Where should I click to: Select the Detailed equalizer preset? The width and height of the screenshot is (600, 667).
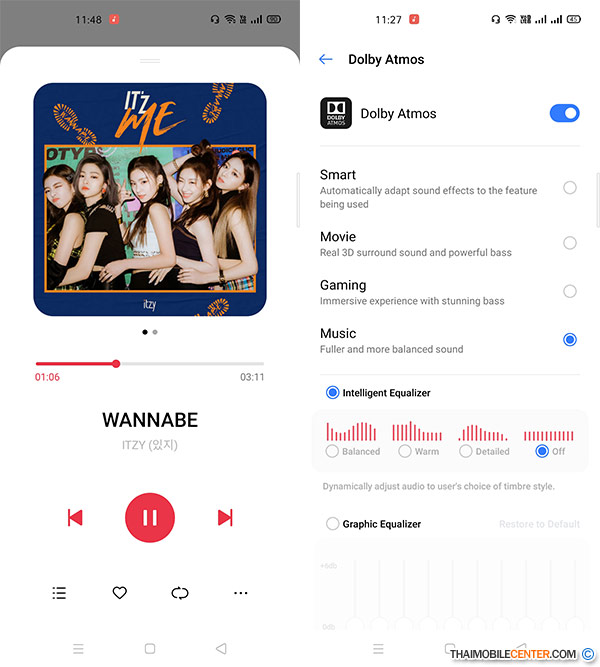(x=466, y=451)
